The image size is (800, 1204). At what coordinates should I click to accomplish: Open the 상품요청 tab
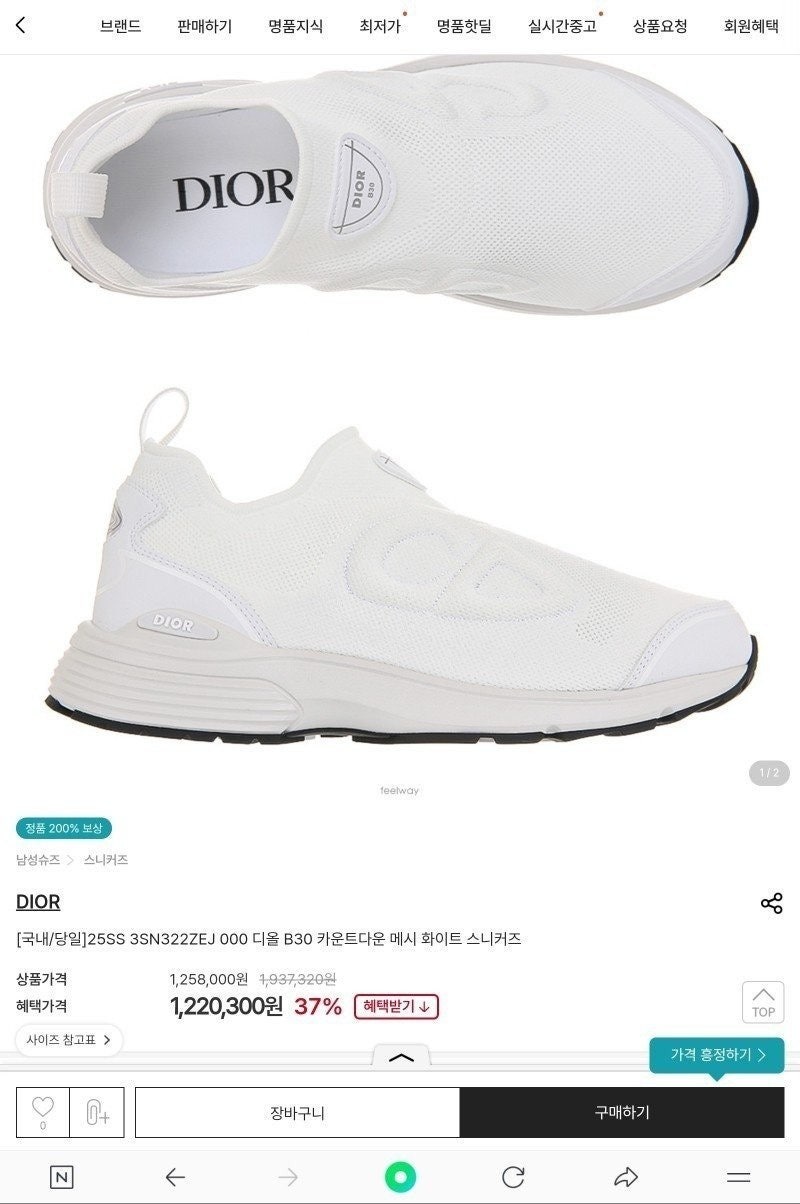pyautogui.click(x=660, y=27)
